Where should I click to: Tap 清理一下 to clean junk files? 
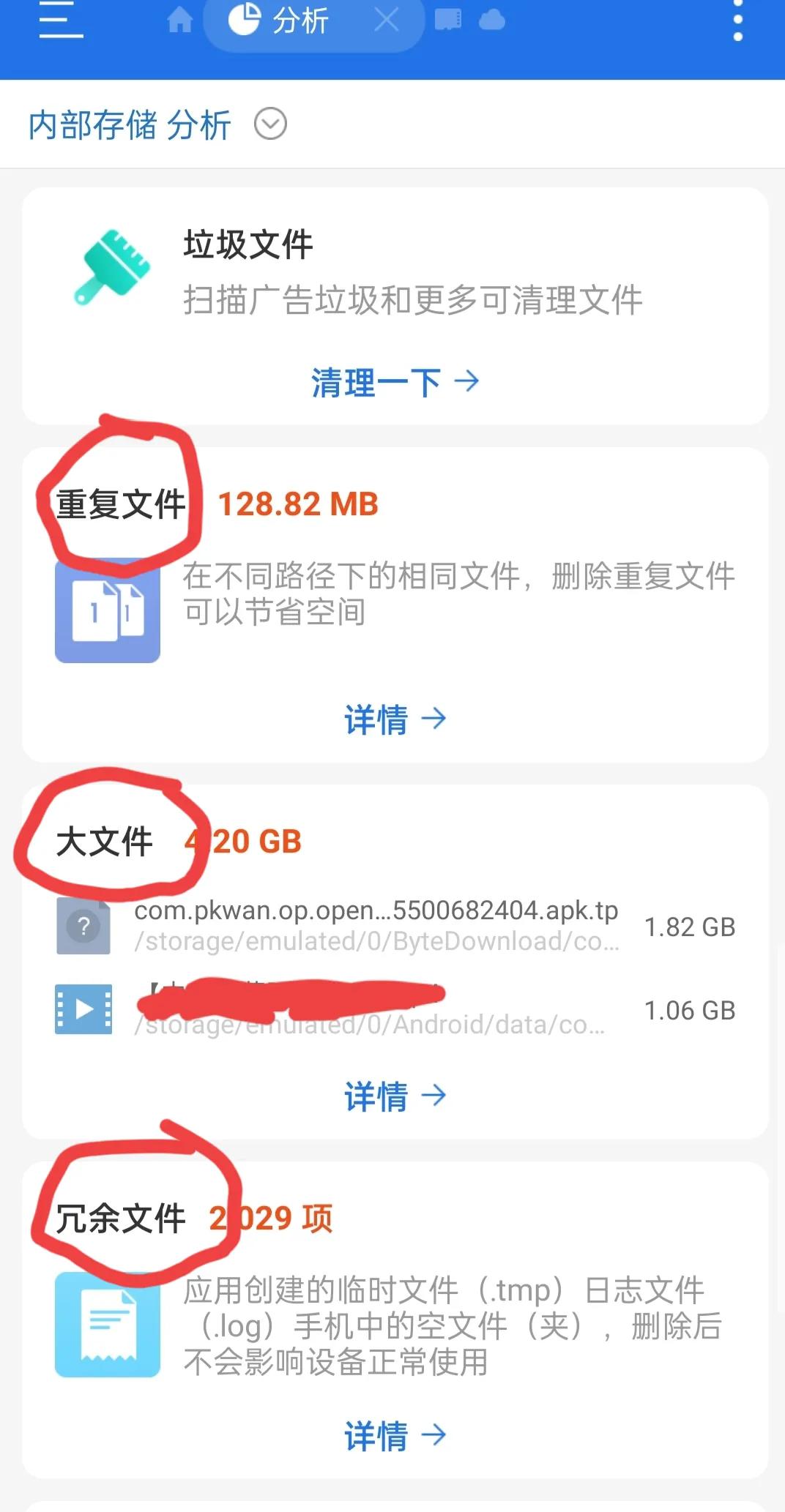tap(393, 381)
